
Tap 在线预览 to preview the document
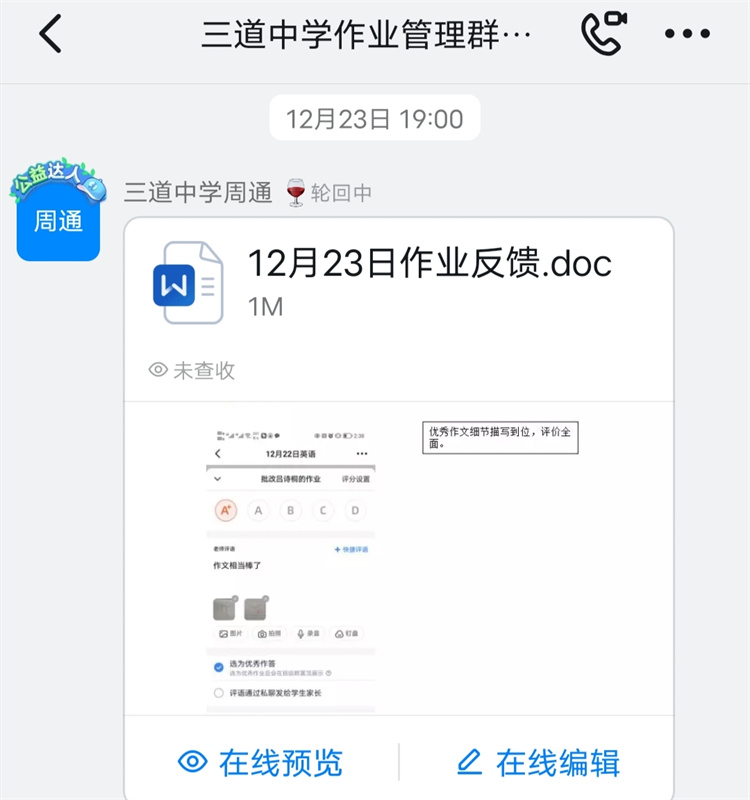[260, 762]
